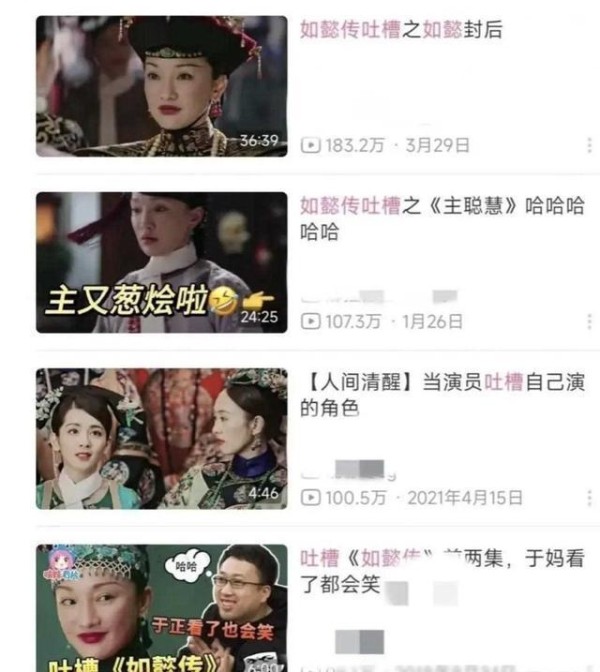Open more options for the 100.5万 video
Viewport: 600px width, 672px height.
point(589,498)
